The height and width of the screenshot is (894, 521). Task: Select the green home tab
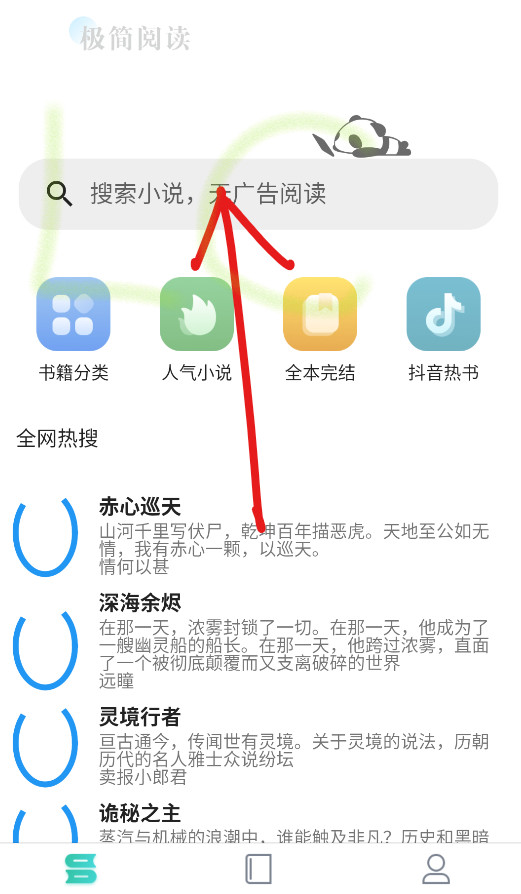(80, 869)
